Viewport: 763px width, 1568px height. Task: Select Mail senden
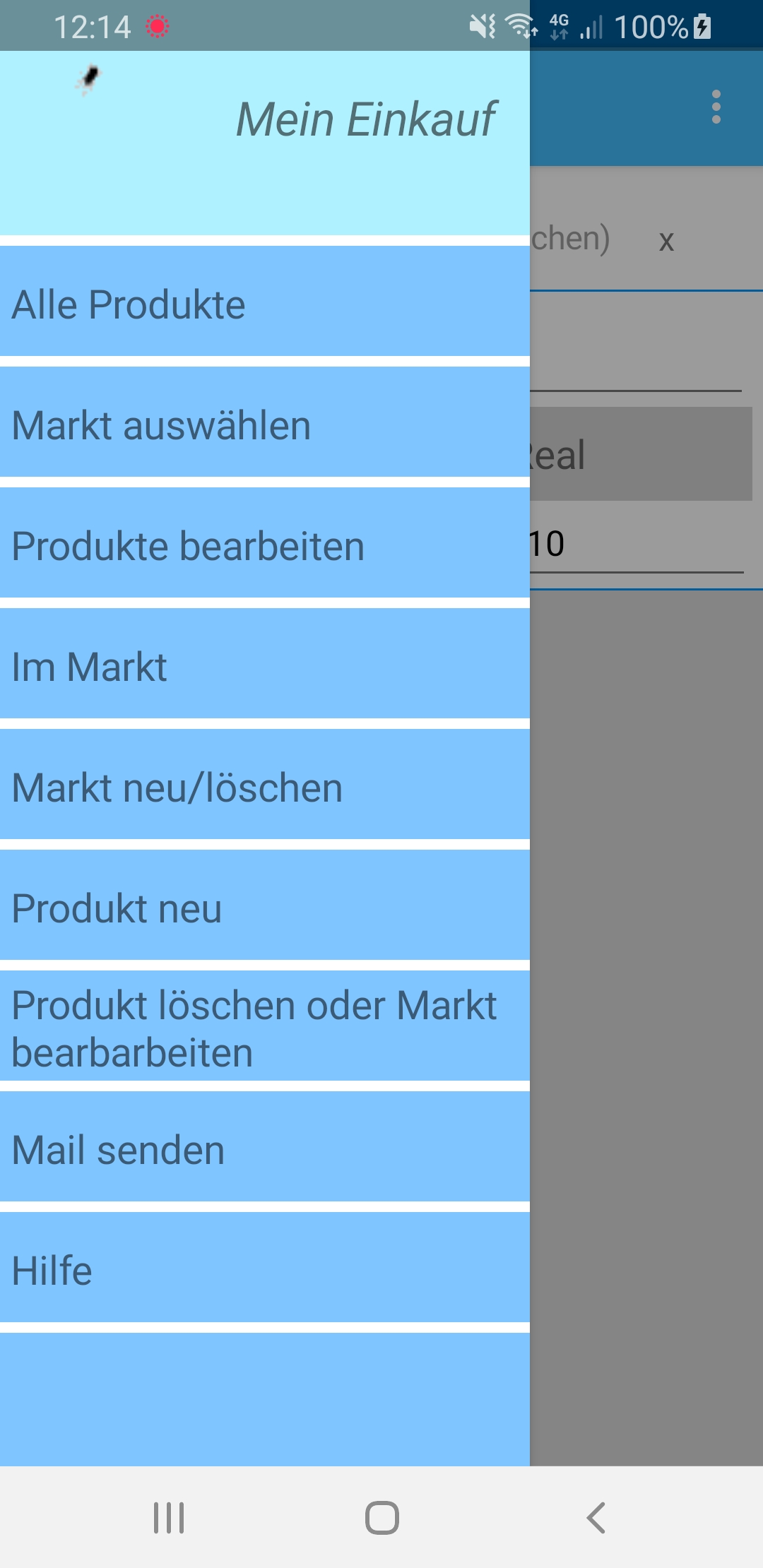coord(265,1149)
